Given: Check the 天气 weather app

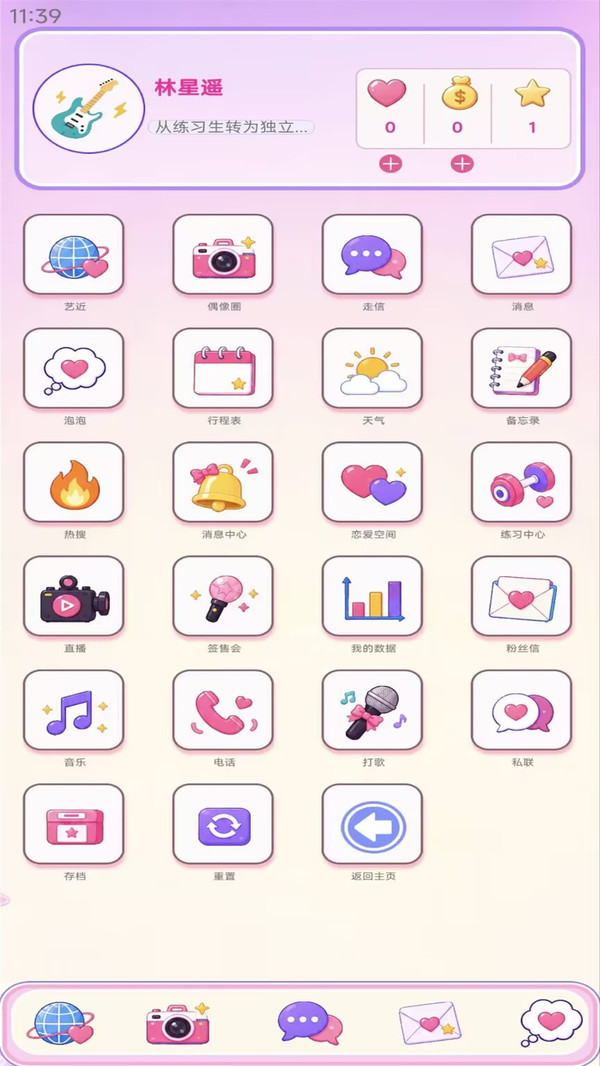Looking at the screenshot, I should tap(372, 368).
